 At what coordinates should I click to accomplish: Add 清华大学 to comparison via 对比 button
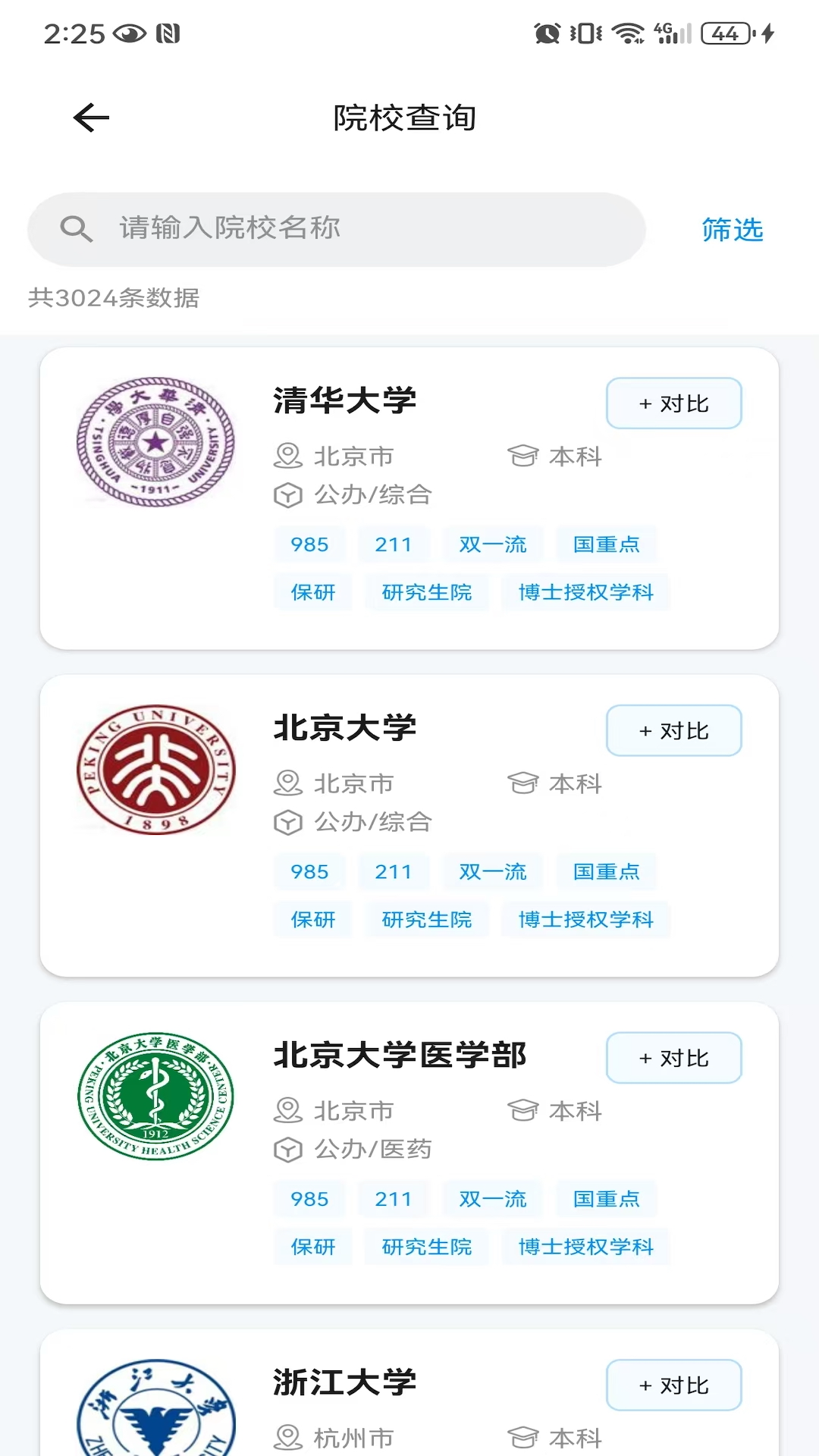[x=673, y=403]
